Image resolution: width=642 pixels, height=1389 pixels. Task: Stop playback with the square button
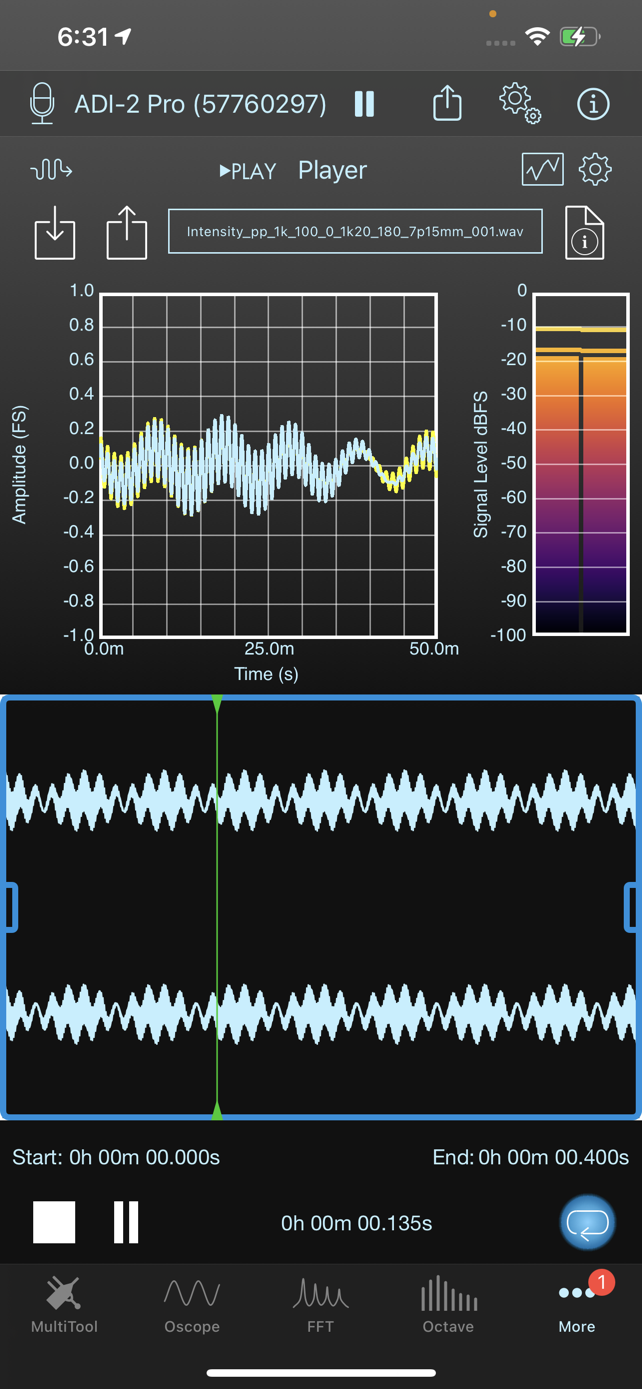54,1222
